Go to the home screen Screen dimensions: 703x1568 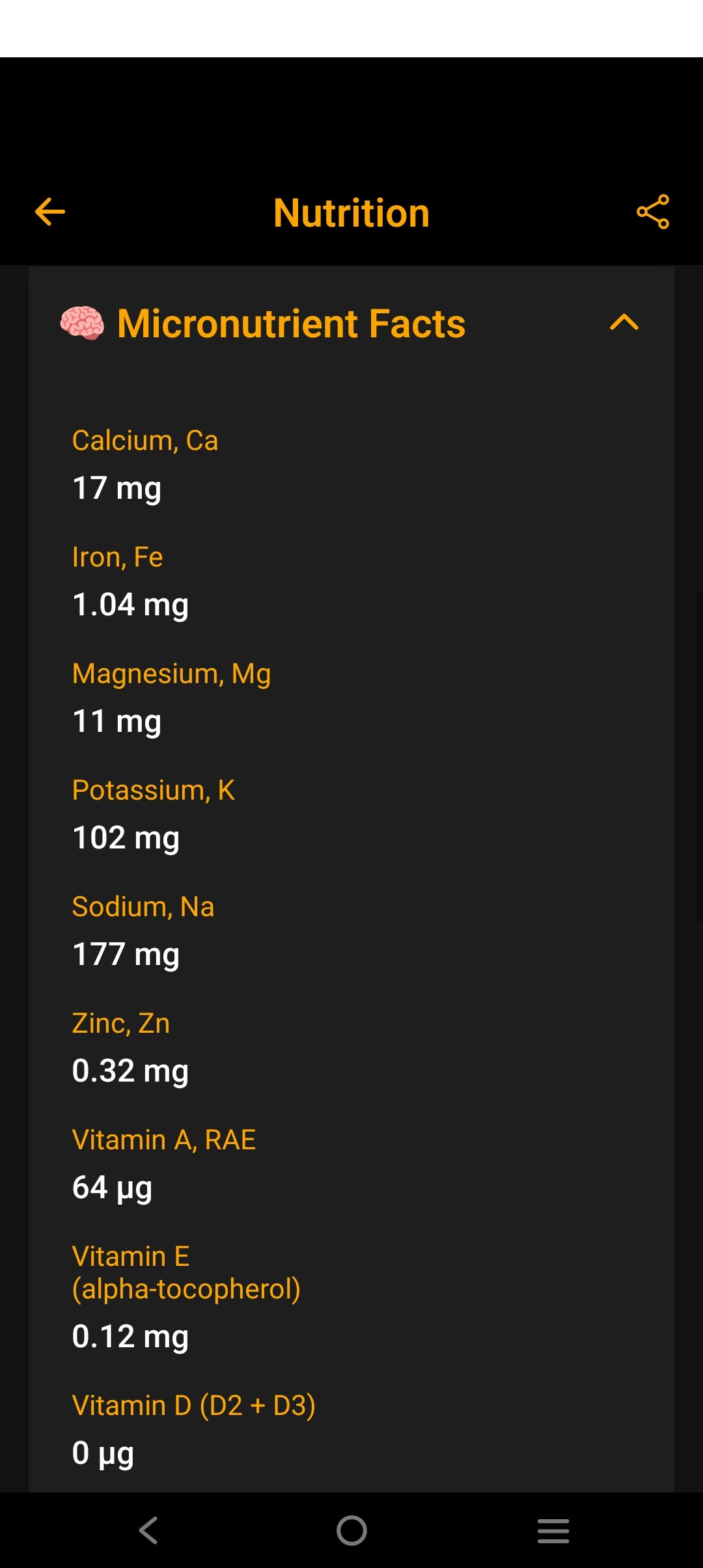(351, 1530)
